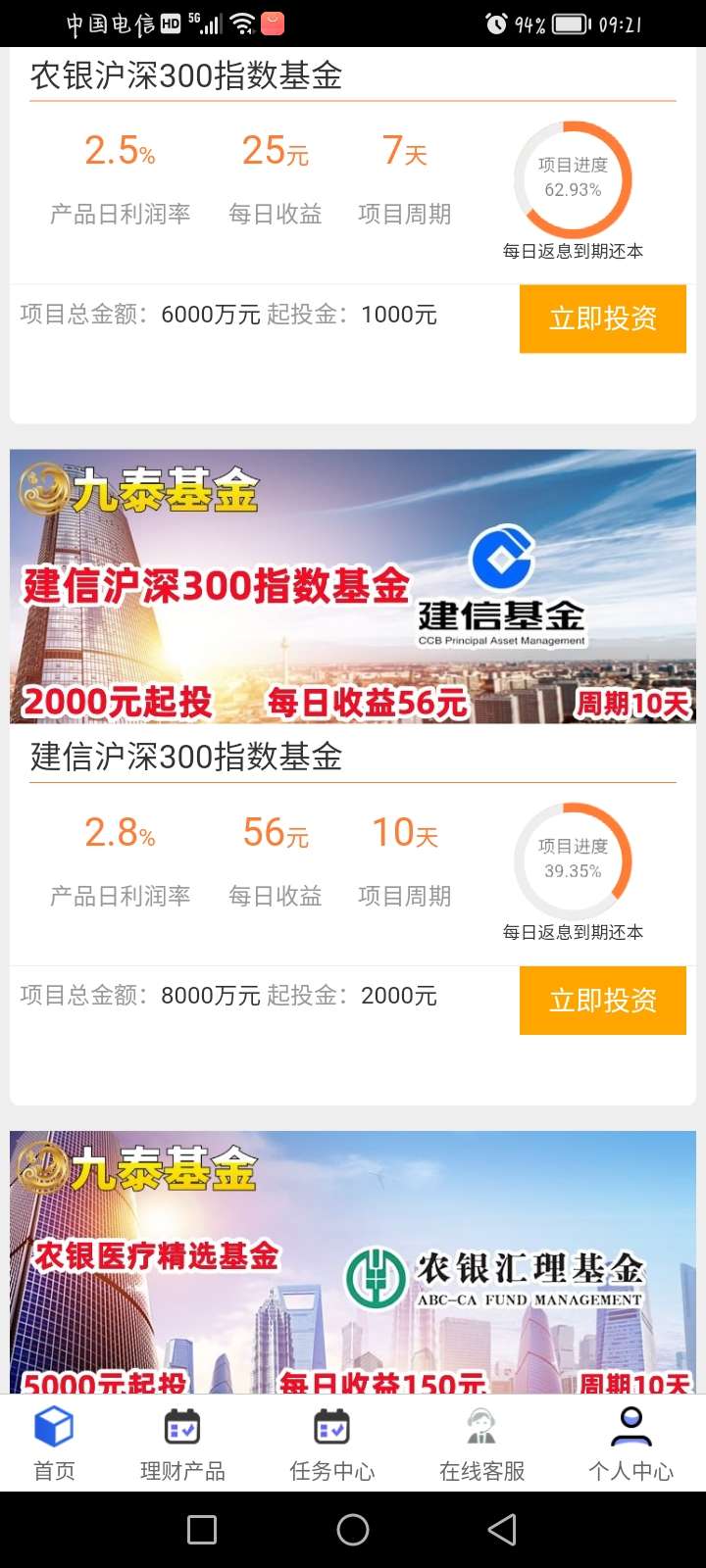This screenshot has height=1568, width=706.
Task: Switch to the 首页 tab
Action: pyautogui.click(x=54, y=1445)
